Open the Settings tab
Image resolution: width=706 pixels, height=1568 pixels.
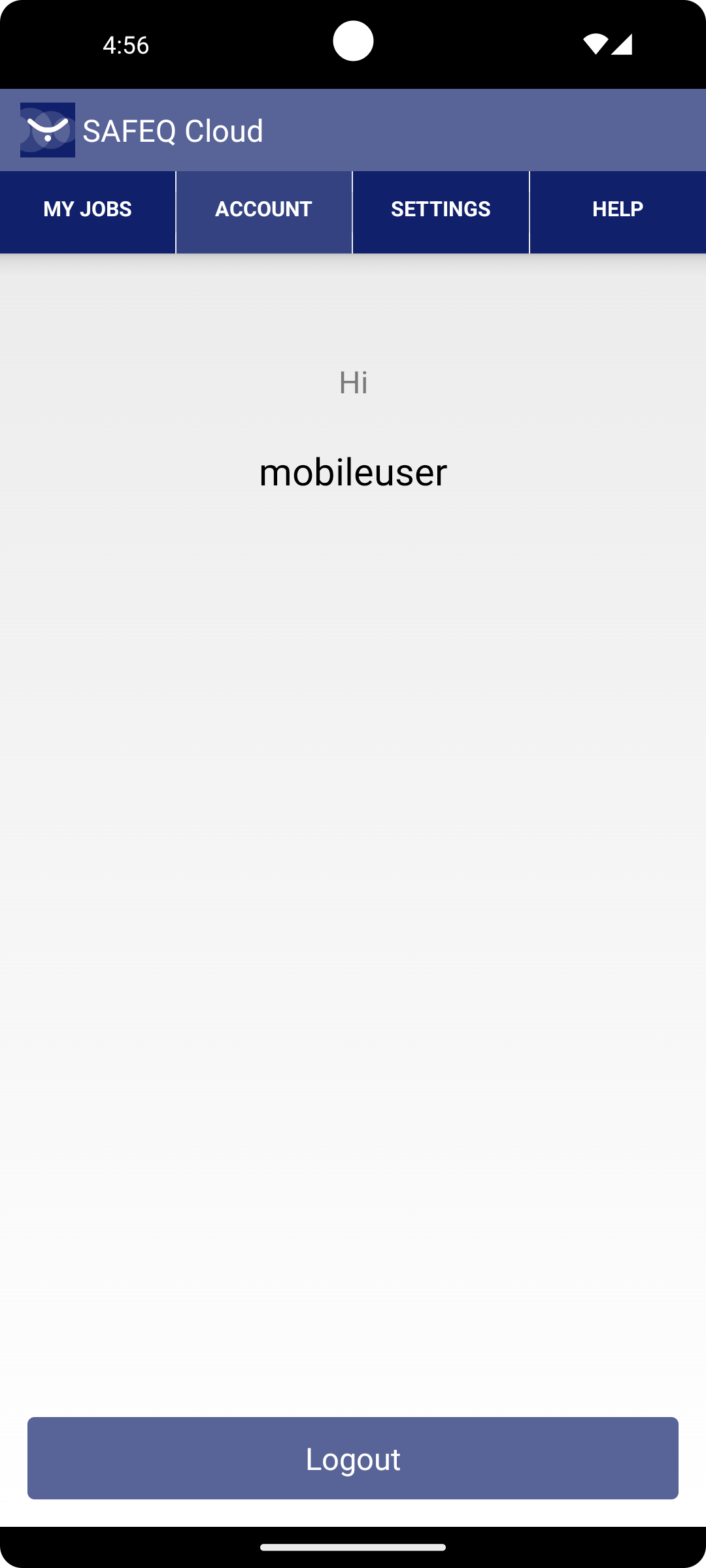click(x=441, y=210)
